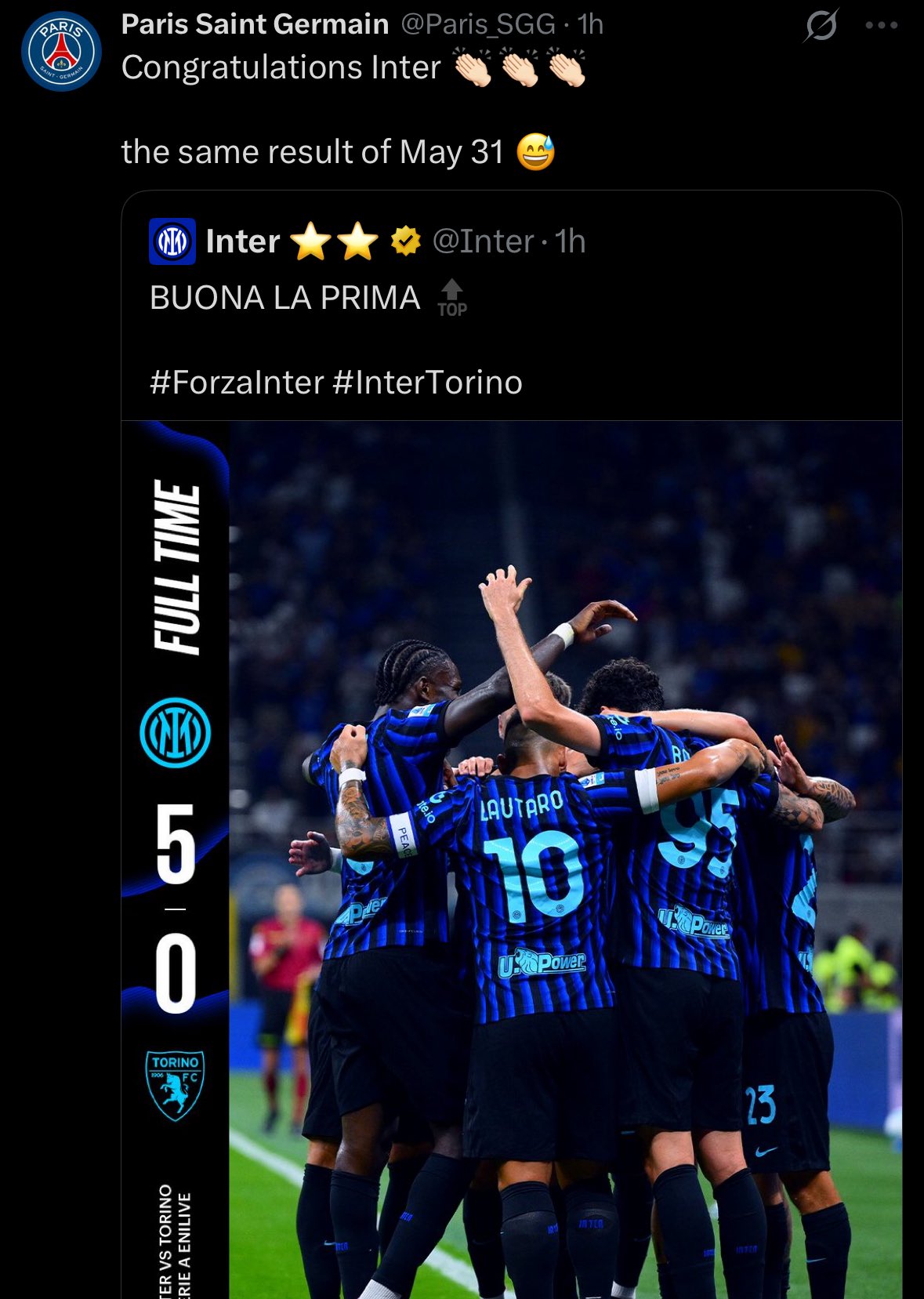
Task: Open Inter's profile avatar in quoted post
Action: (x=172, y=241)
